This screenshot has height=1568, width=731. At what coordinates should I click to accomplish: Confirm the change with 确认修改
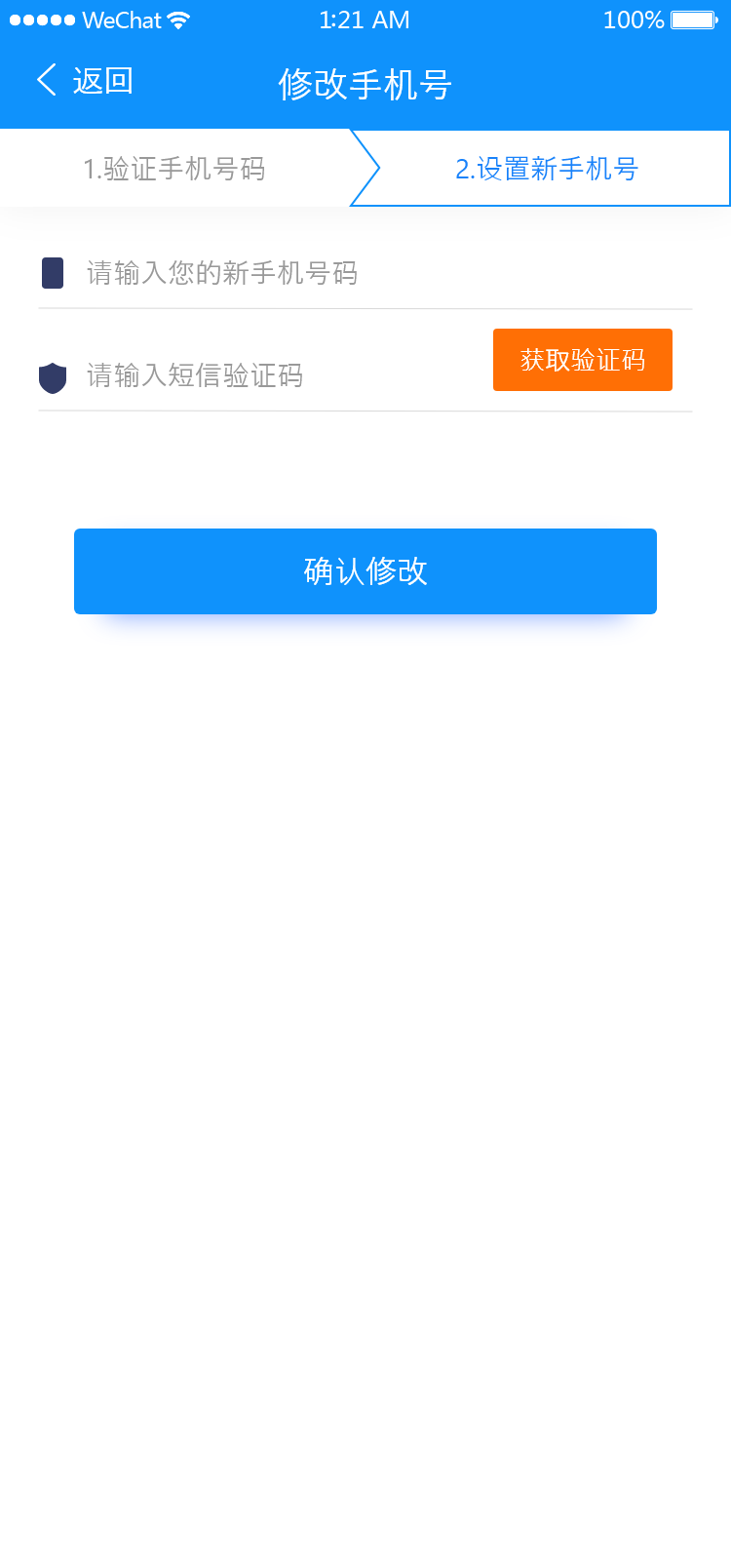365,571
